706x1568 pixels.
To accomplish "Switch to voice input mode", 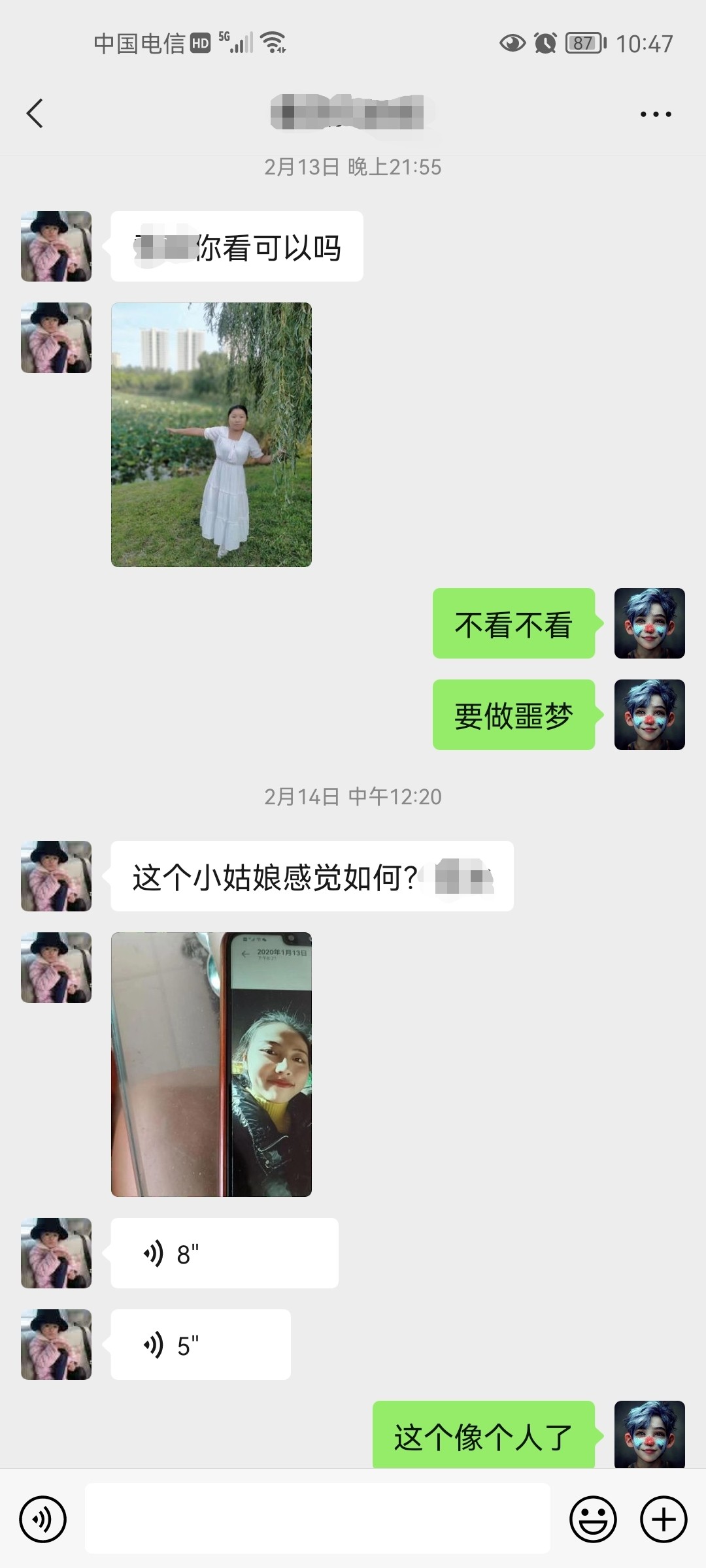I will click(43, 1519).
